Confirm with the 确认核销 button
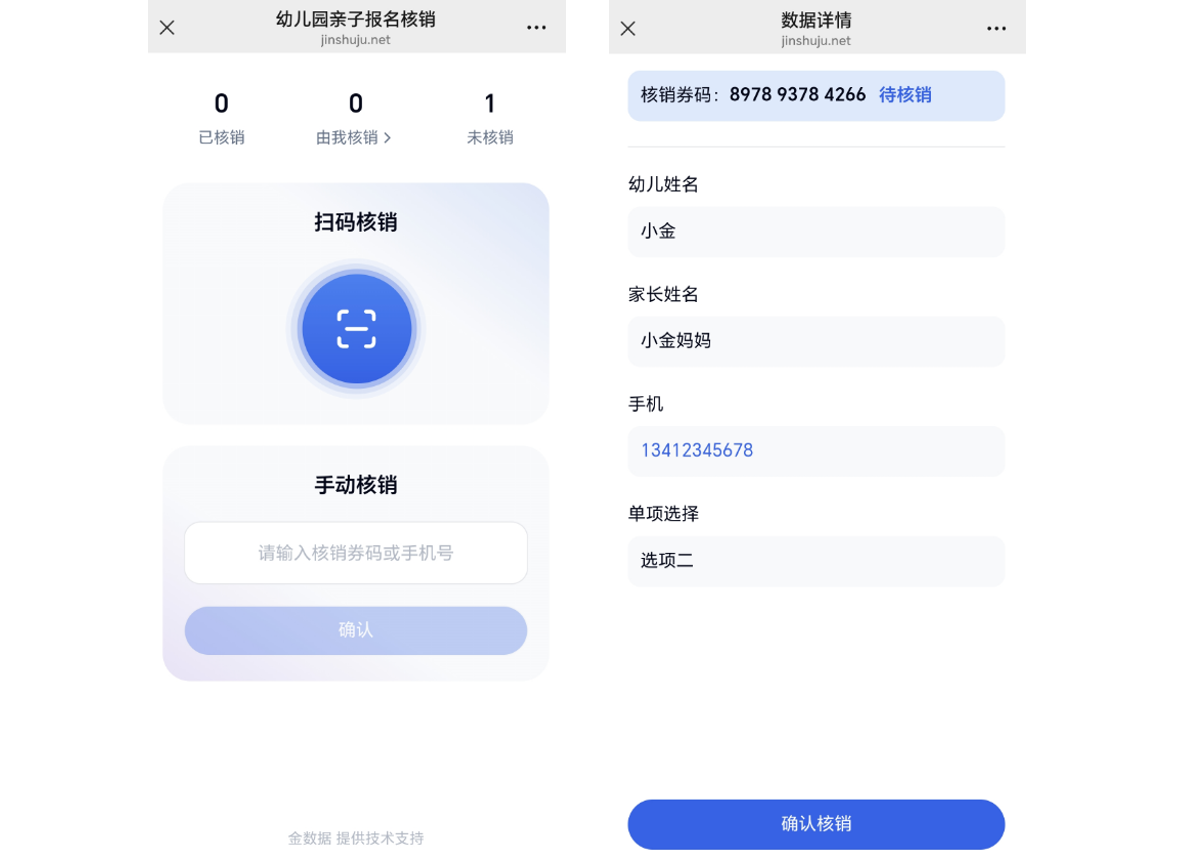The image size is (1195, 861). coord(816,824)
